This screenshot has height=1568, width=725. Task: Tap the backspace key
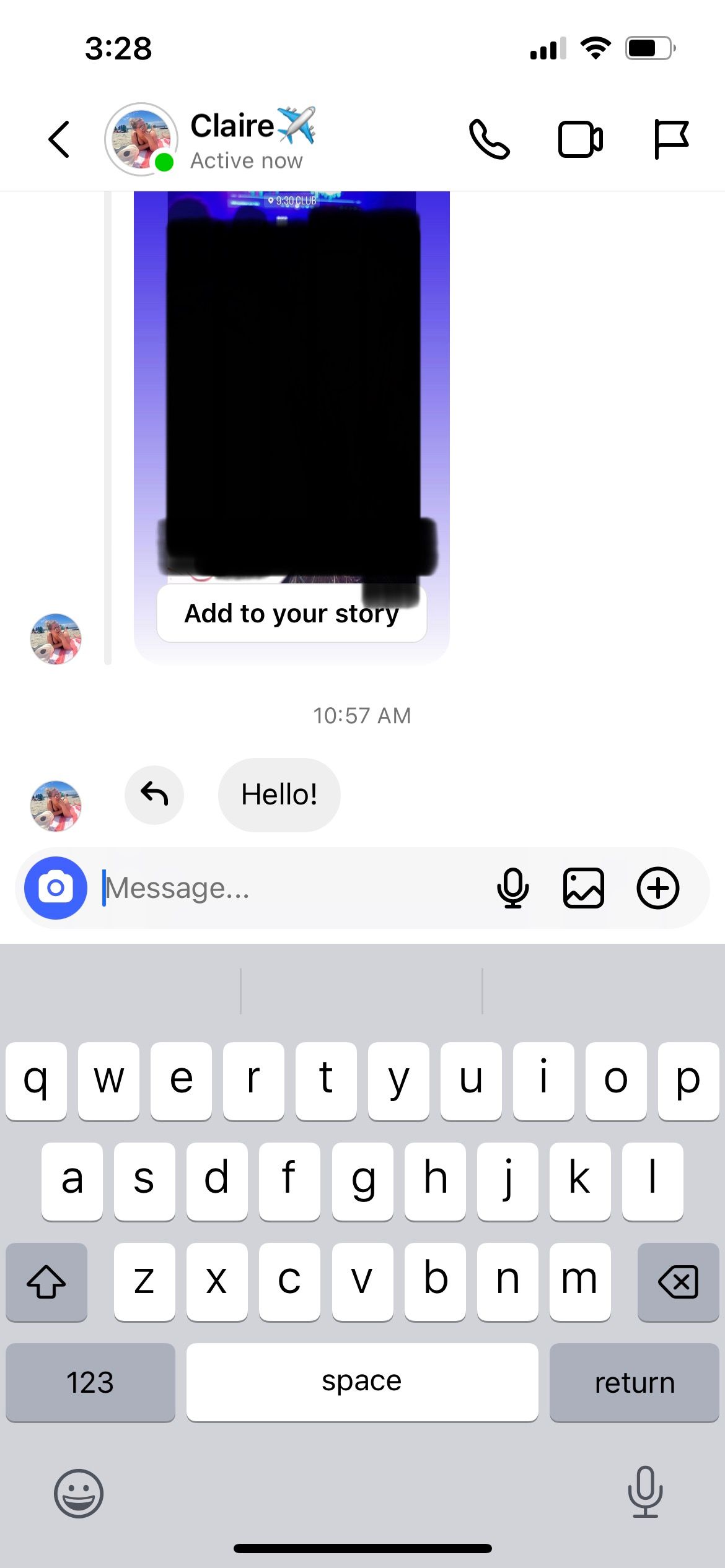click(678, 1281)
